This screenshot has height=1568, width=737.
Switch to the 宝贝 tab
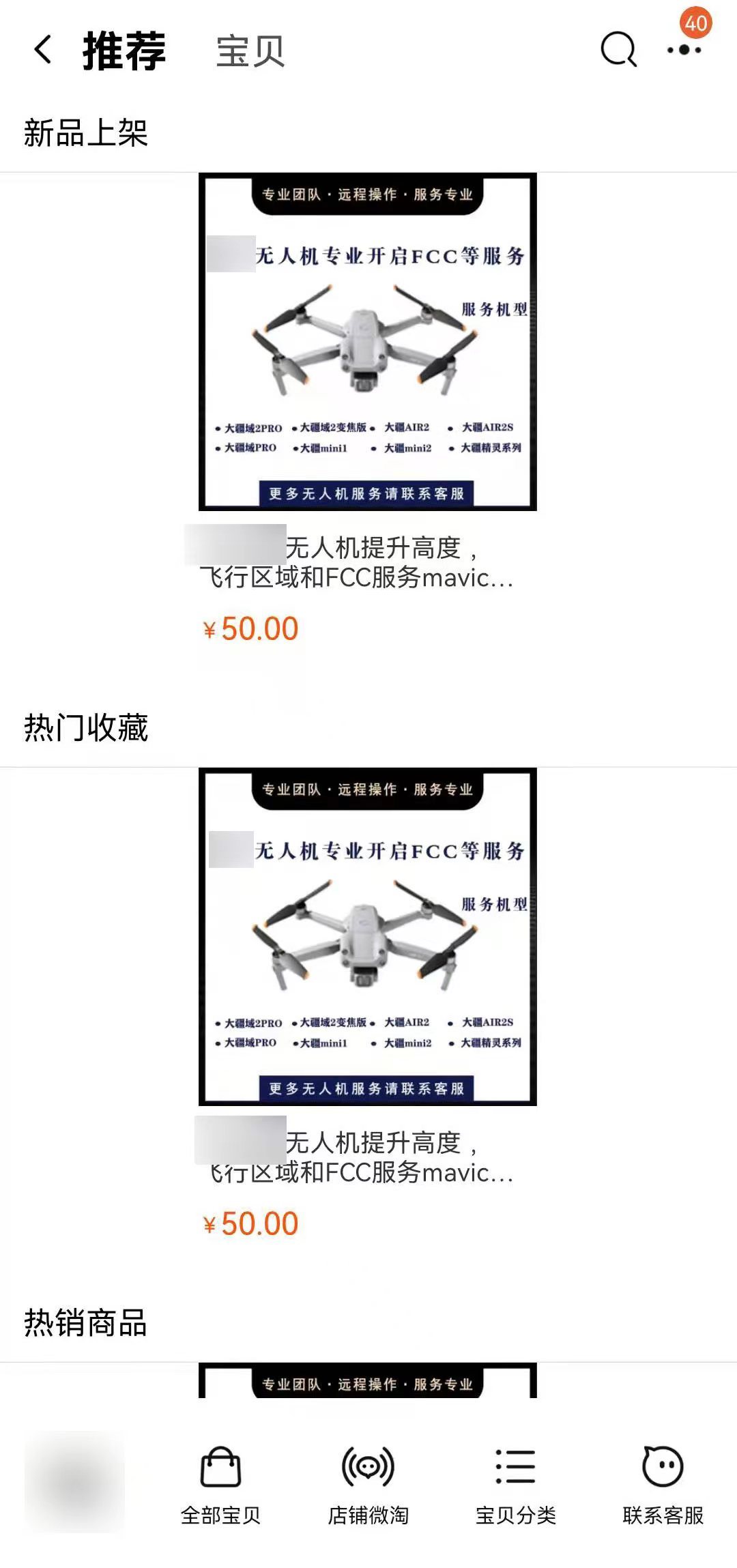point(250,51)
